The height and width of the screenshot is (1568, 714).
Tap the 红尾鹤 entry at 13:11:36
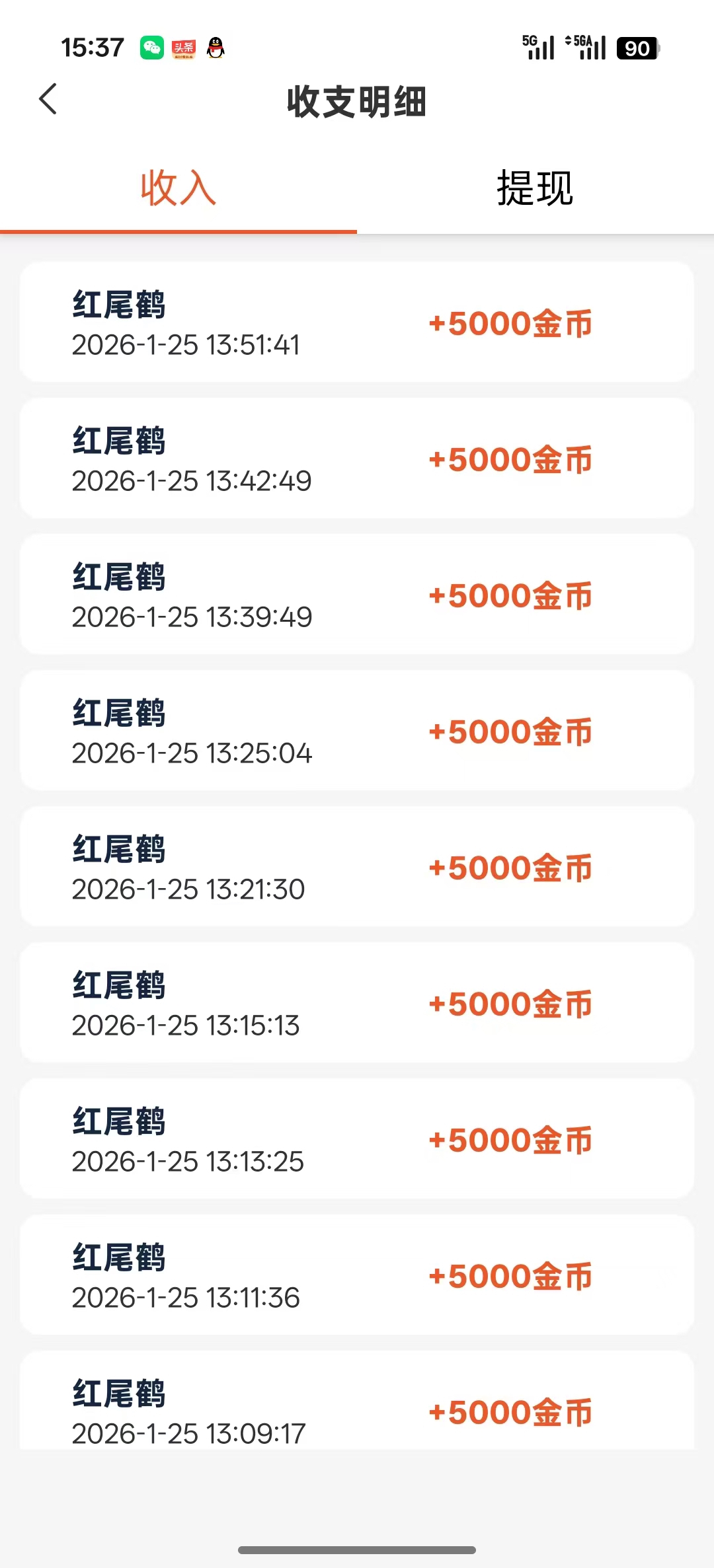tap(357, 1277)
